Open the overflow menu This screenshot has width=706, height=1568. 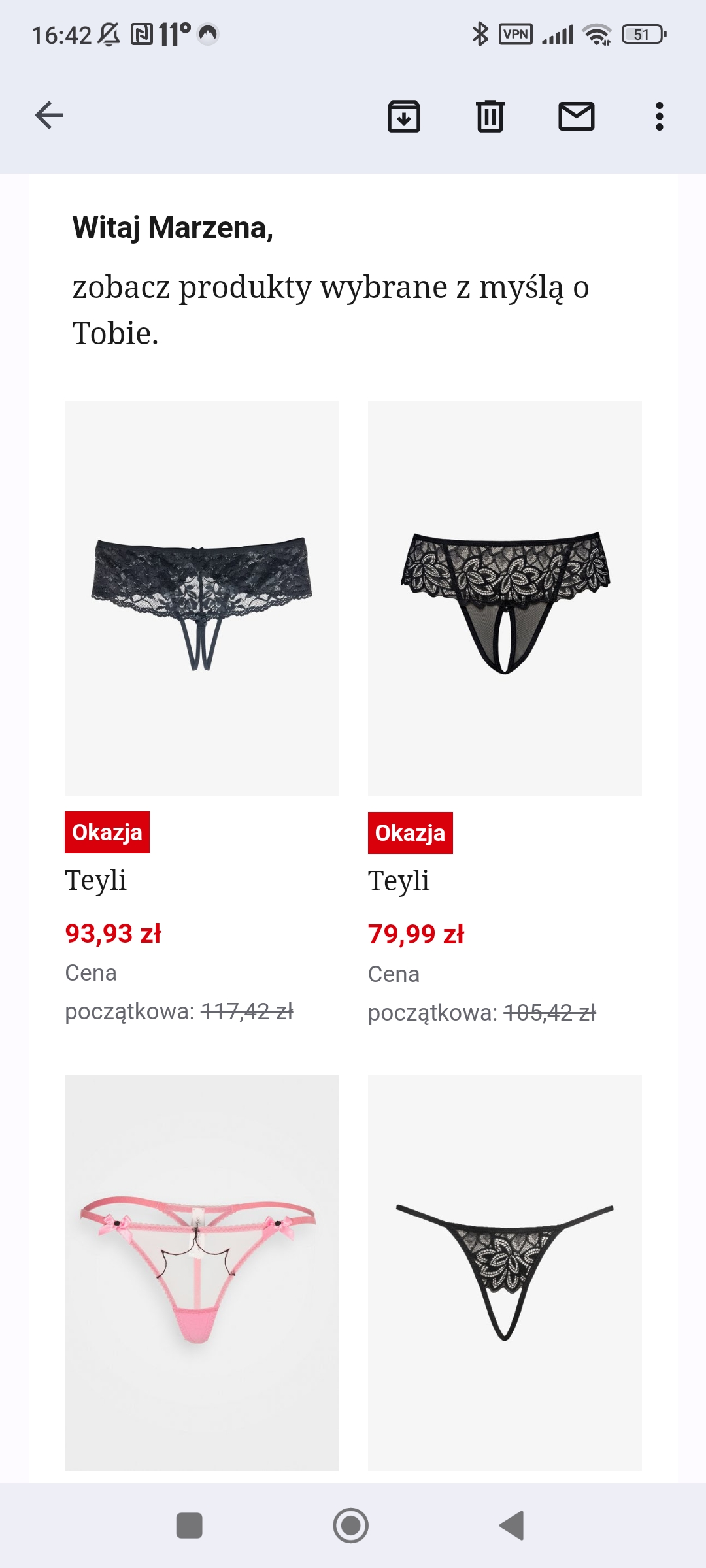[x=659, y=116]
